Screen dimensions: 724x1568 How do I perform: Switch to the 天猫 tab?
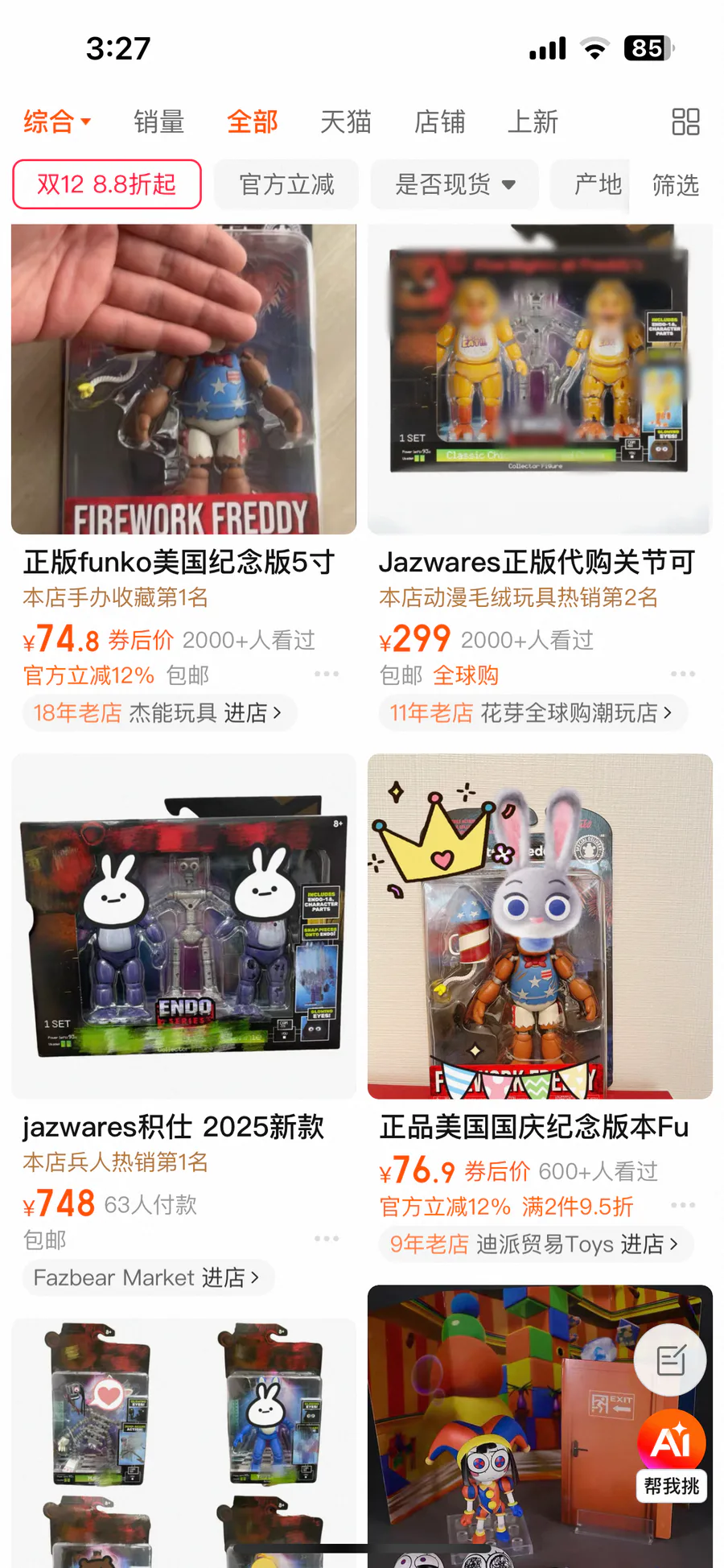[x=345, y=122]
